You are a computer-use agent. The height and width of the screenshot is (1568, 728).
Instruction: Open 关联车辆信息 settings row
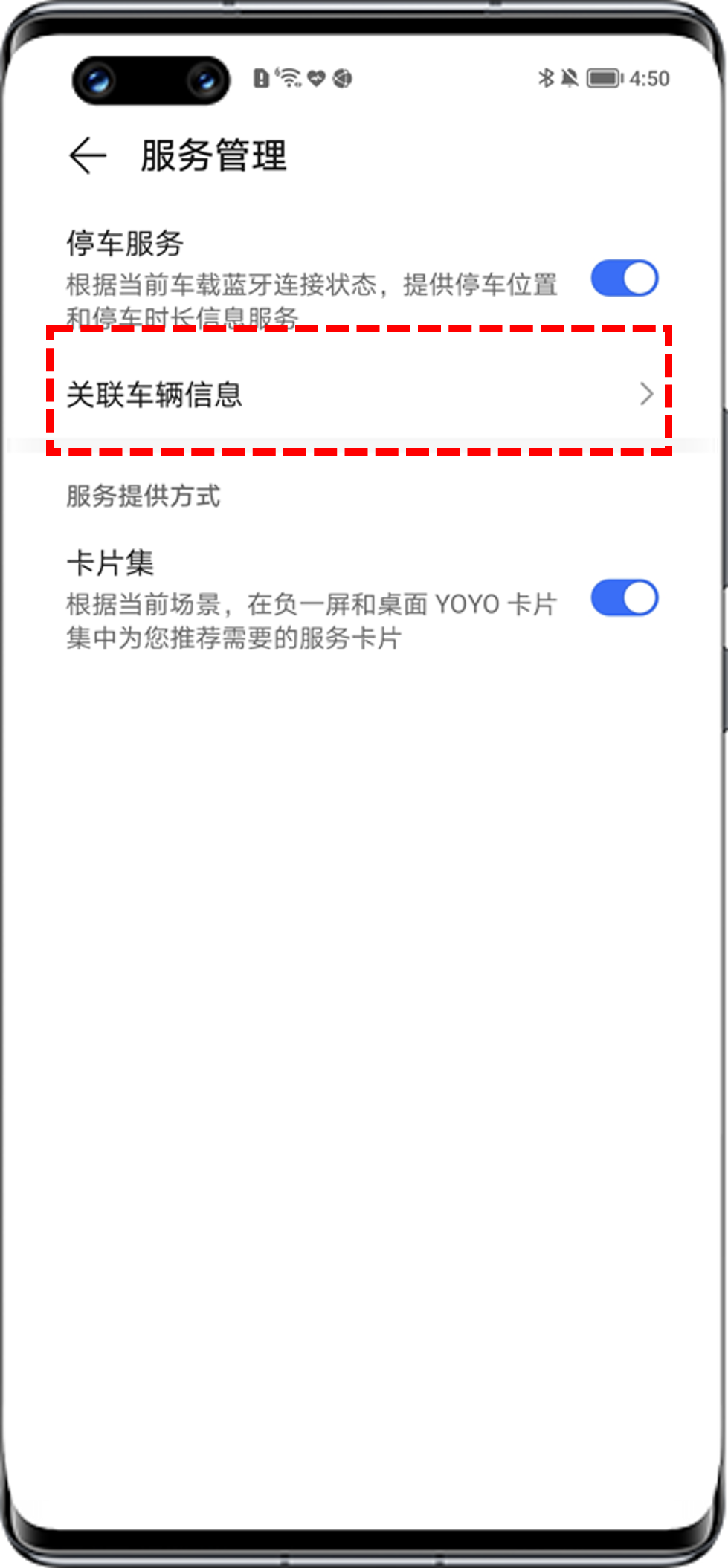click(x=357, y=394)
